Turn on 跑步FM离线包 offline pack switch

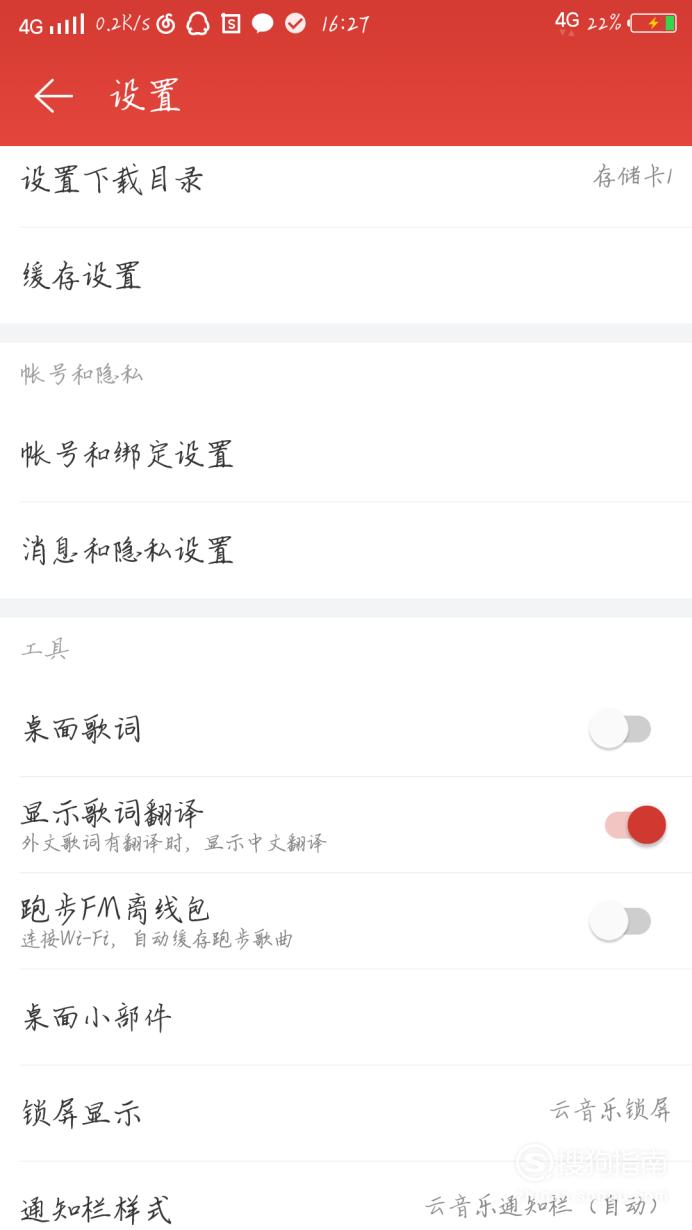[x=620, y=921]
